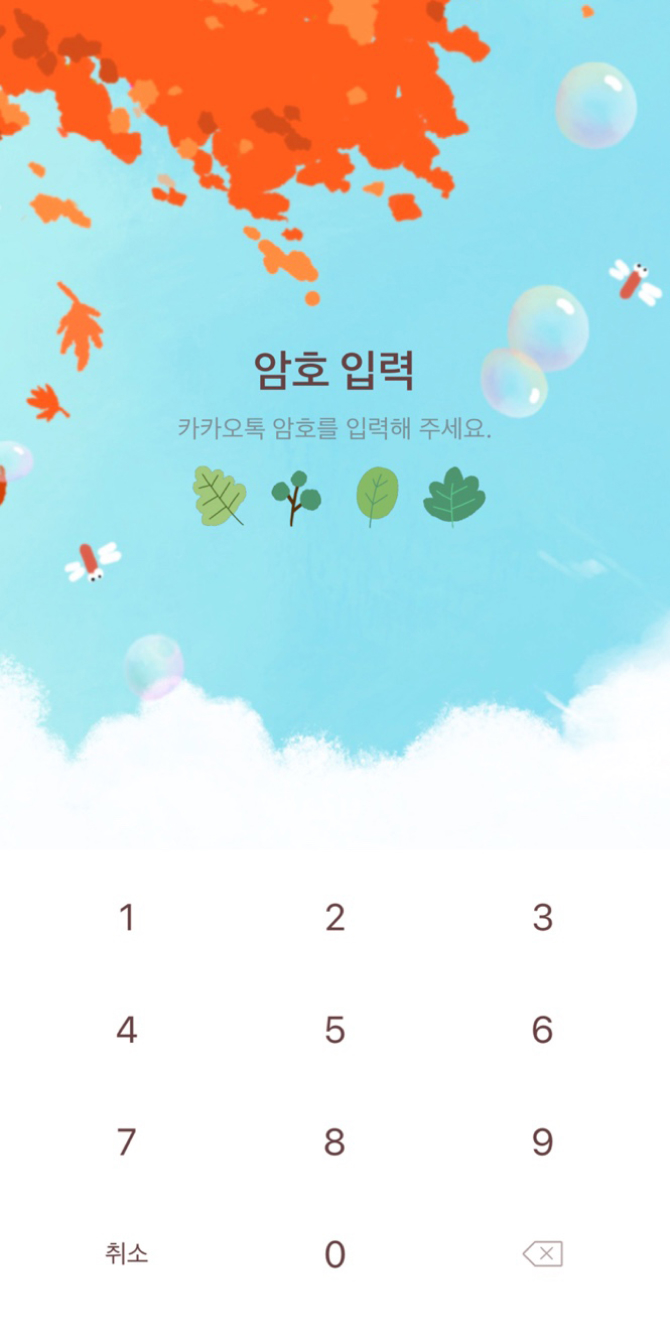670x1330 pixels.
Task: Tap the 7 key on the keypad
Action: [126, 1142]
